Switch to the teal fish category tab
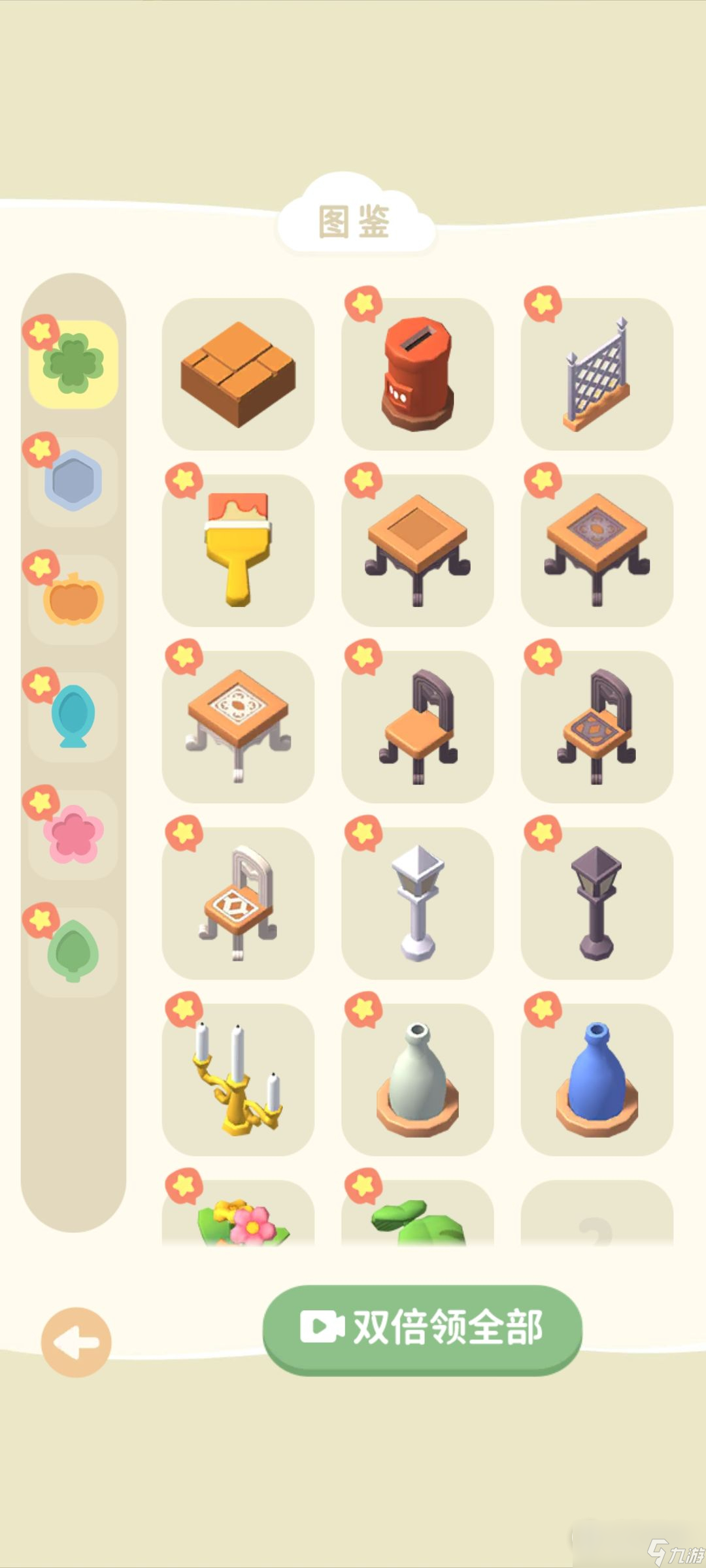Viewport: 706px width, 1568px height. (73, 717)
